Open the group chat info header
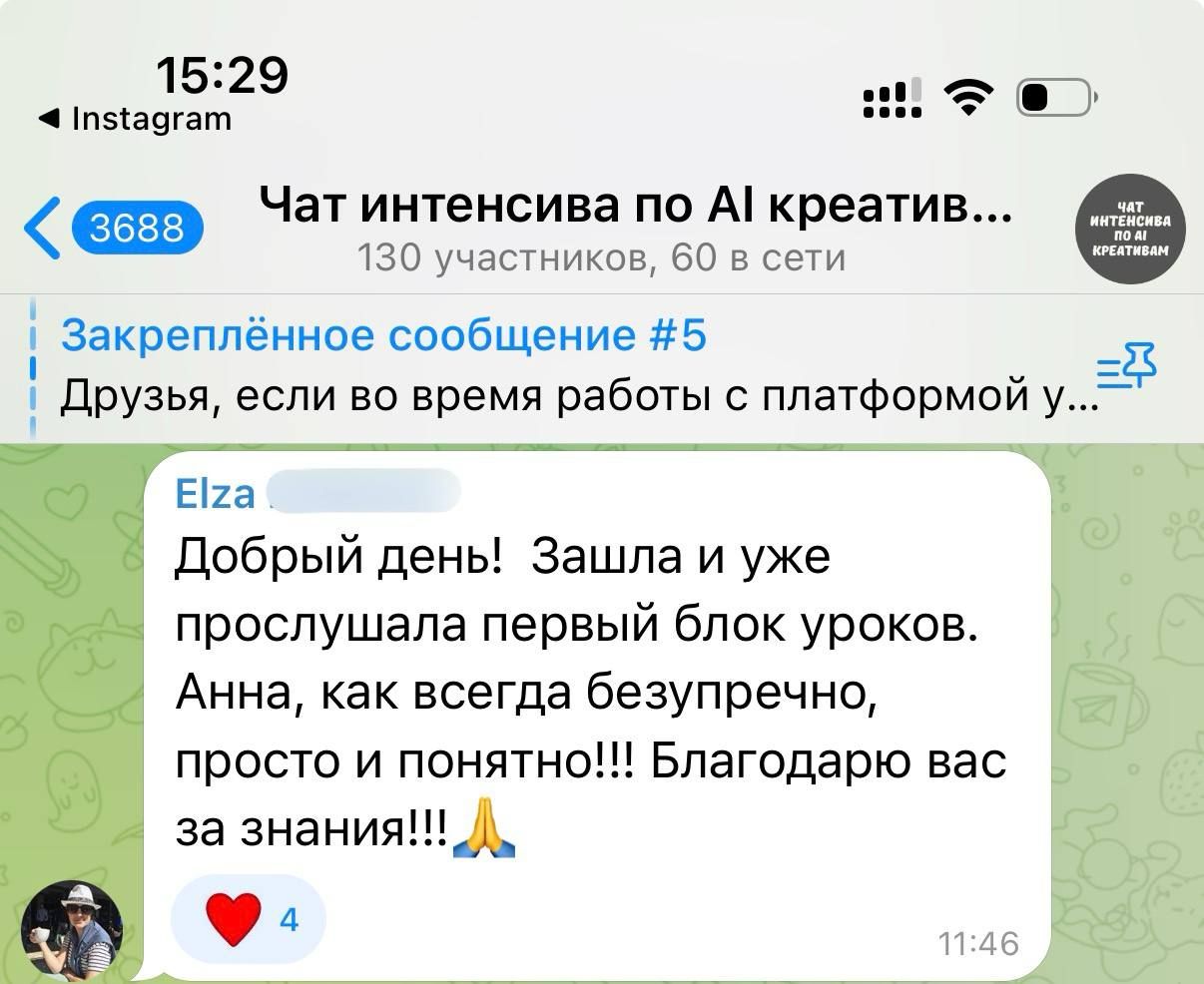 point(633,230)
